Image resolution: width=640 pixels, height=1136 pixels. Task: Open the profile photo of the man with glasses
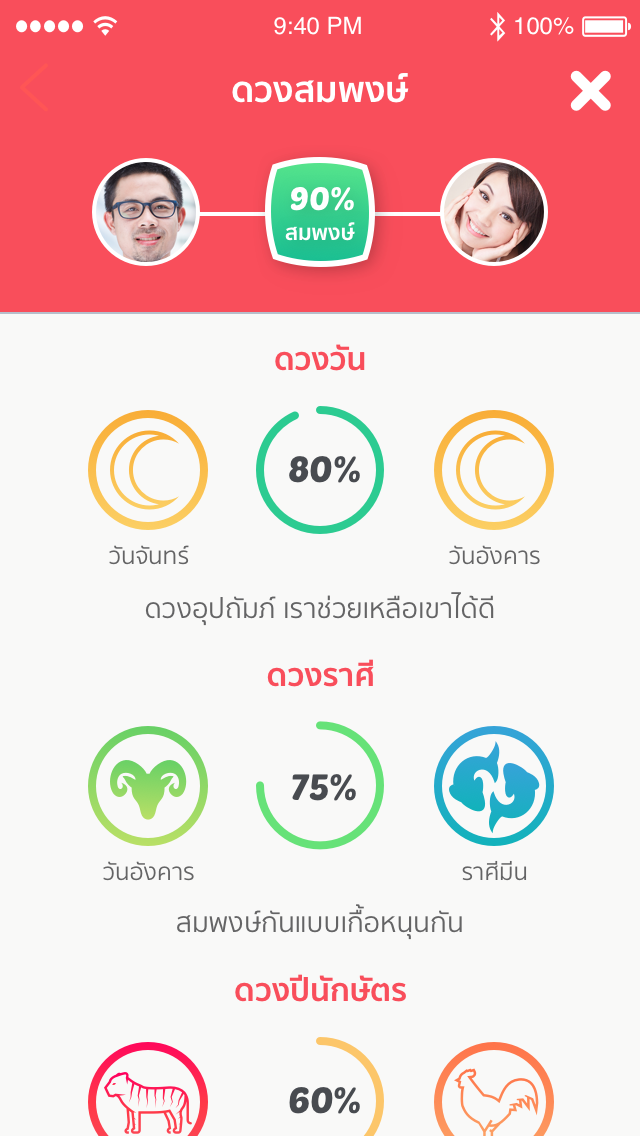pyautogui.click(x=146, y=213)
